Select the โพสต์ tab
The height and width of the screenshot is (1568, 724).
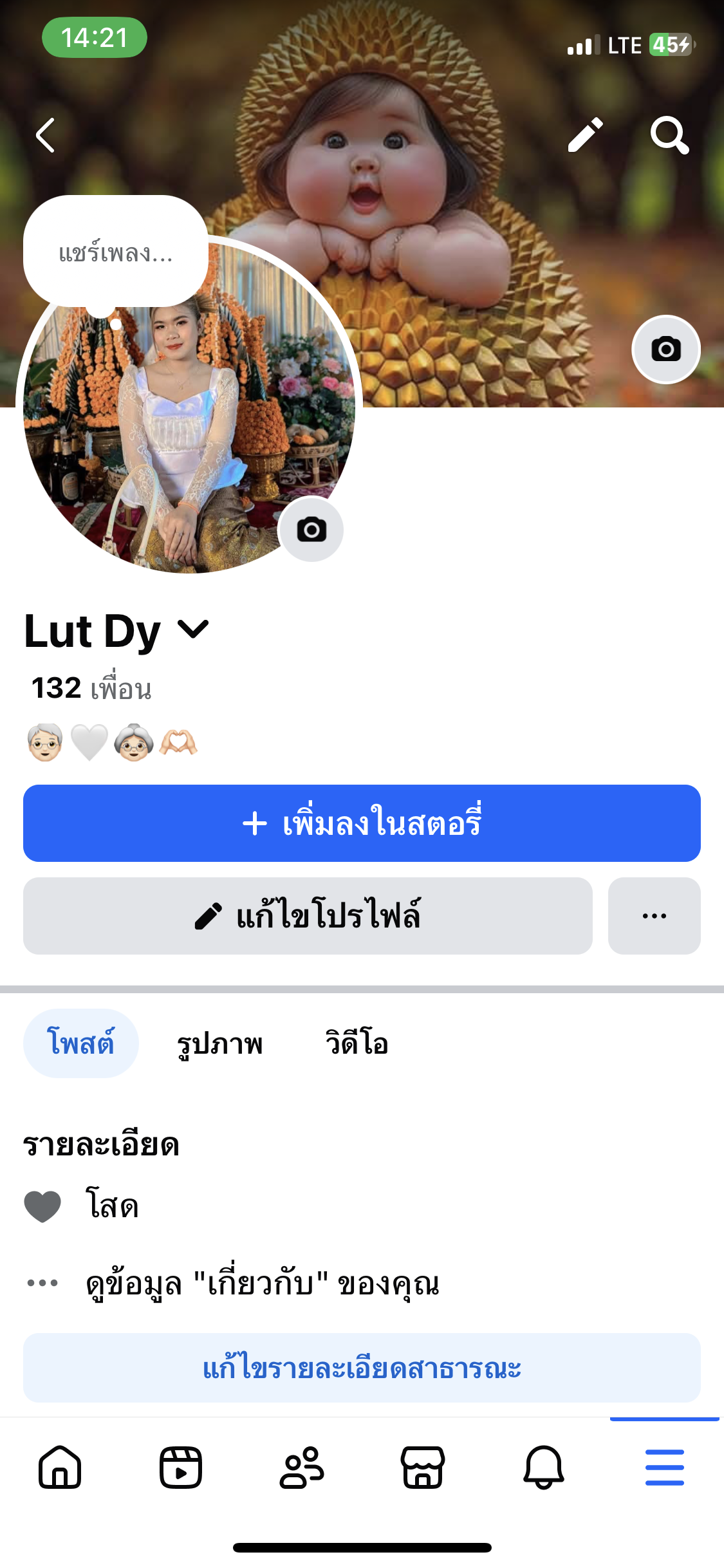[81, 1043]
